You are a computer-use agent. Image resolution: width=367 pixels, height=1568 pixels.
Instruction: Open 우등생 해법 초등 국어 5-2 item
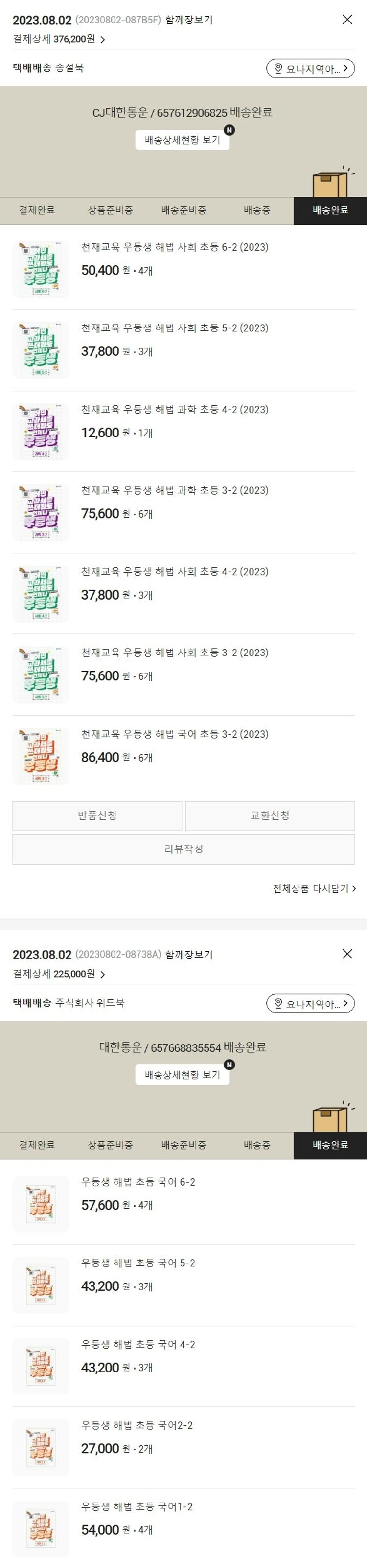pyautogui.click(x=138, y=1263)
